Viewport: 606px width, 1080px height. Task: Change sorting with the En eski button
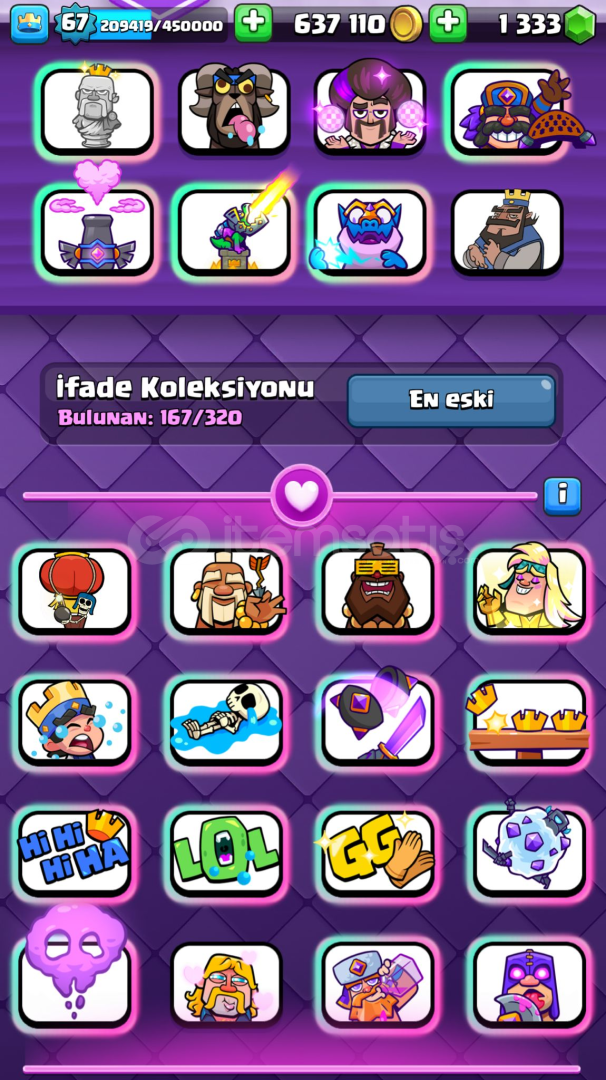[451, 400]
